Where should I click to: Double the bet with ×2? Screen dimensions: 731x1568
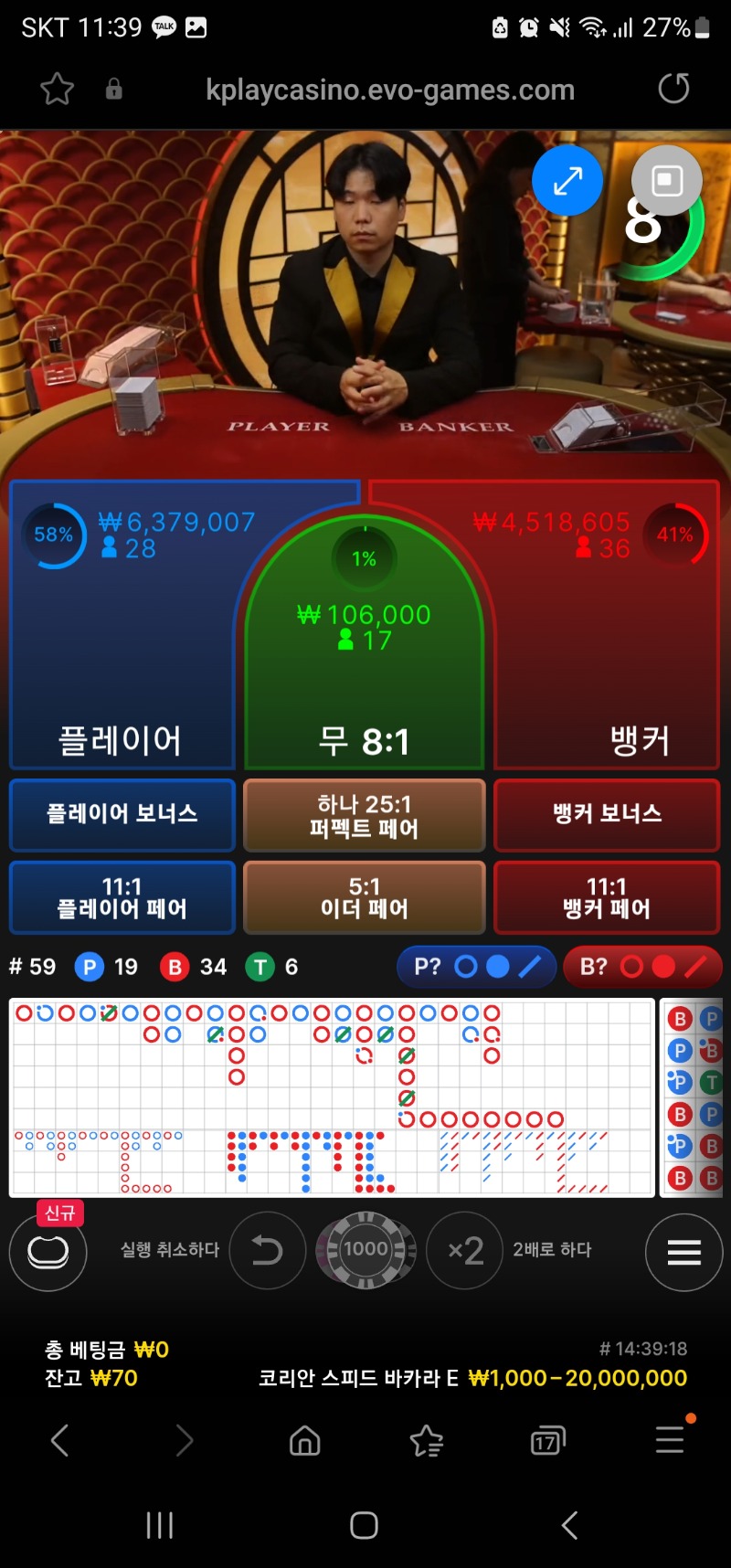(x=465, y=1250)
